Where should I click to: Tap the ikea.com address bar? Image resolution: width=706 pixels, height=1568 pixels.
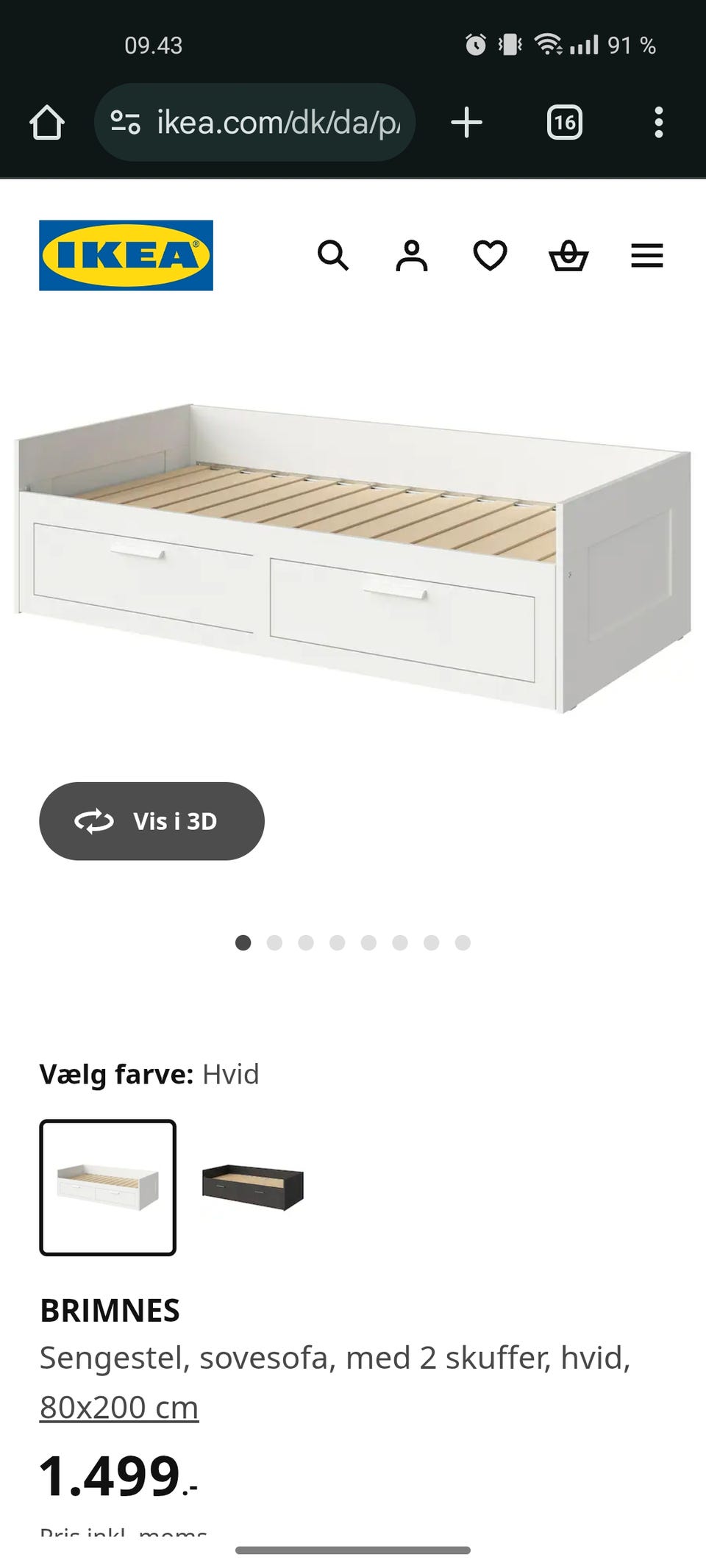[x=254, y=122]
